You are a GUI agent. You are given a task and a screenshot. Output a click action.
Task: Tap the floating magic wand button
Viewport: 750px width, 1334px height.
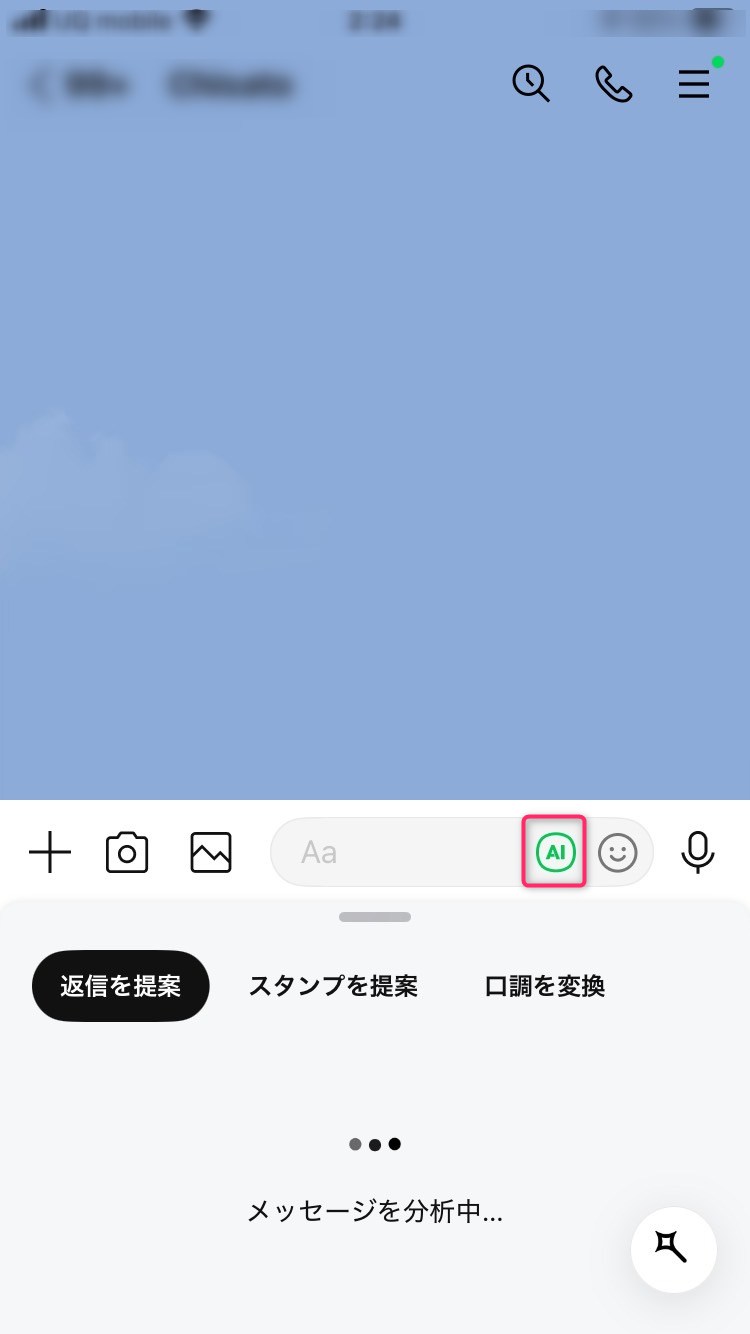[673, 1250]
